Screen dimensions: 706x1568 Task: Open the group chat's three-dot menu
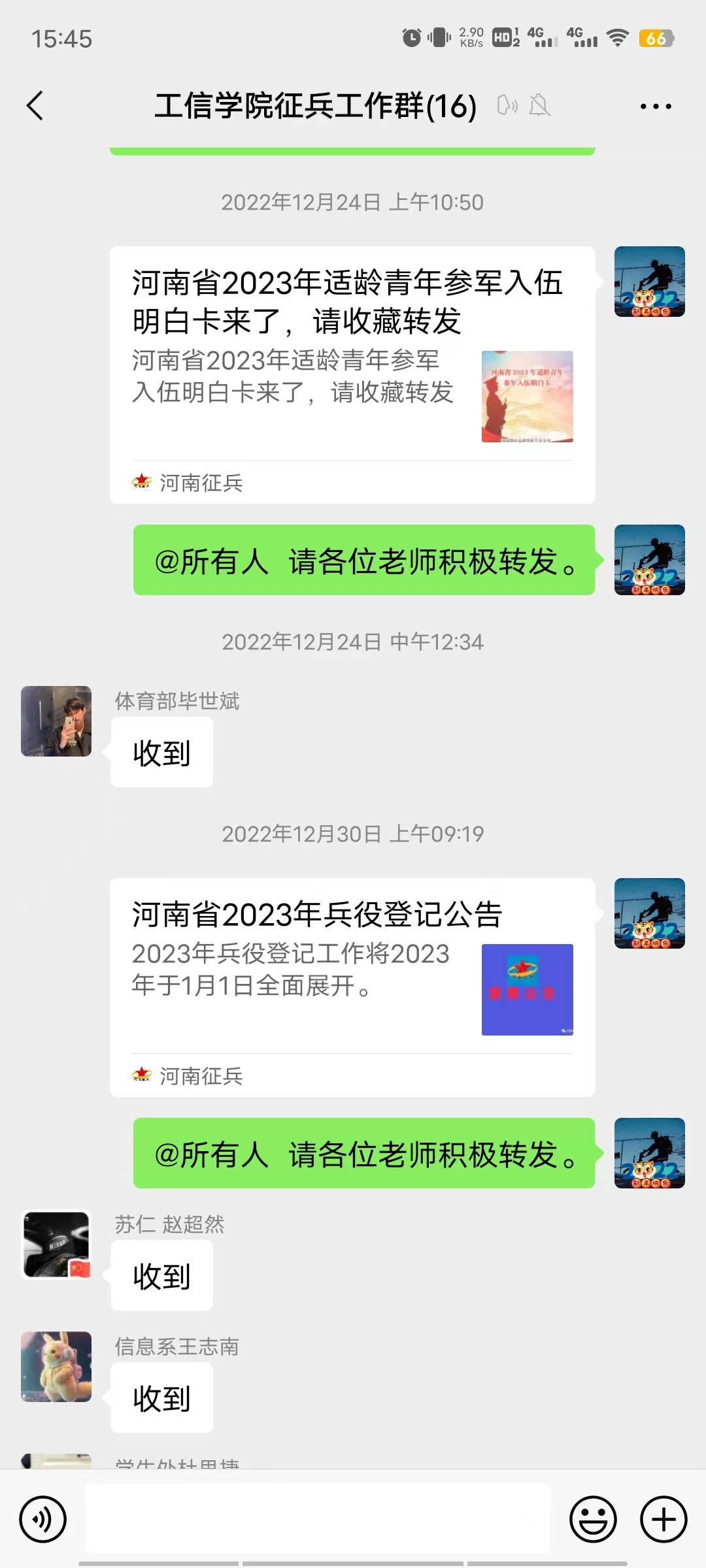pos(655,106)
